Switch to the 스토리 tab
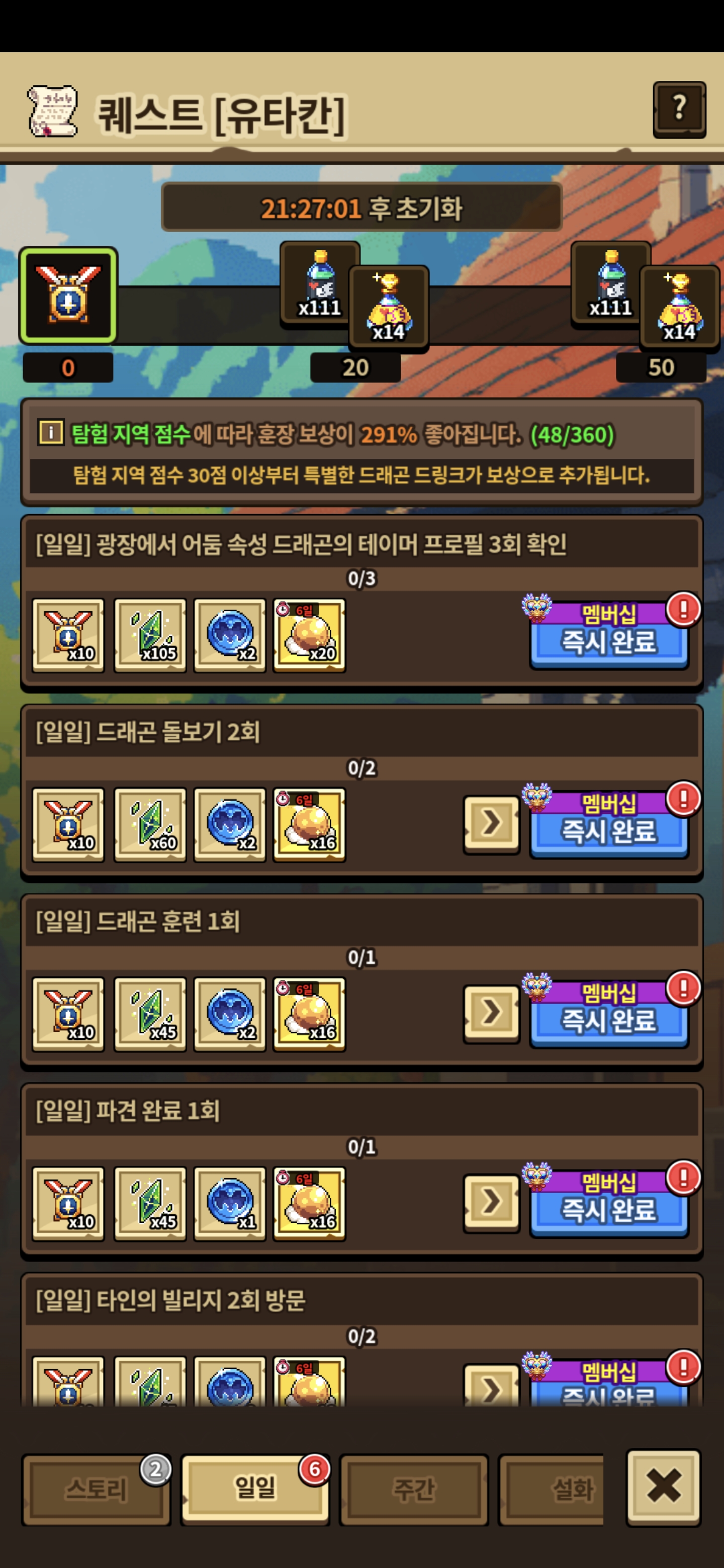 pos(96,1490)
